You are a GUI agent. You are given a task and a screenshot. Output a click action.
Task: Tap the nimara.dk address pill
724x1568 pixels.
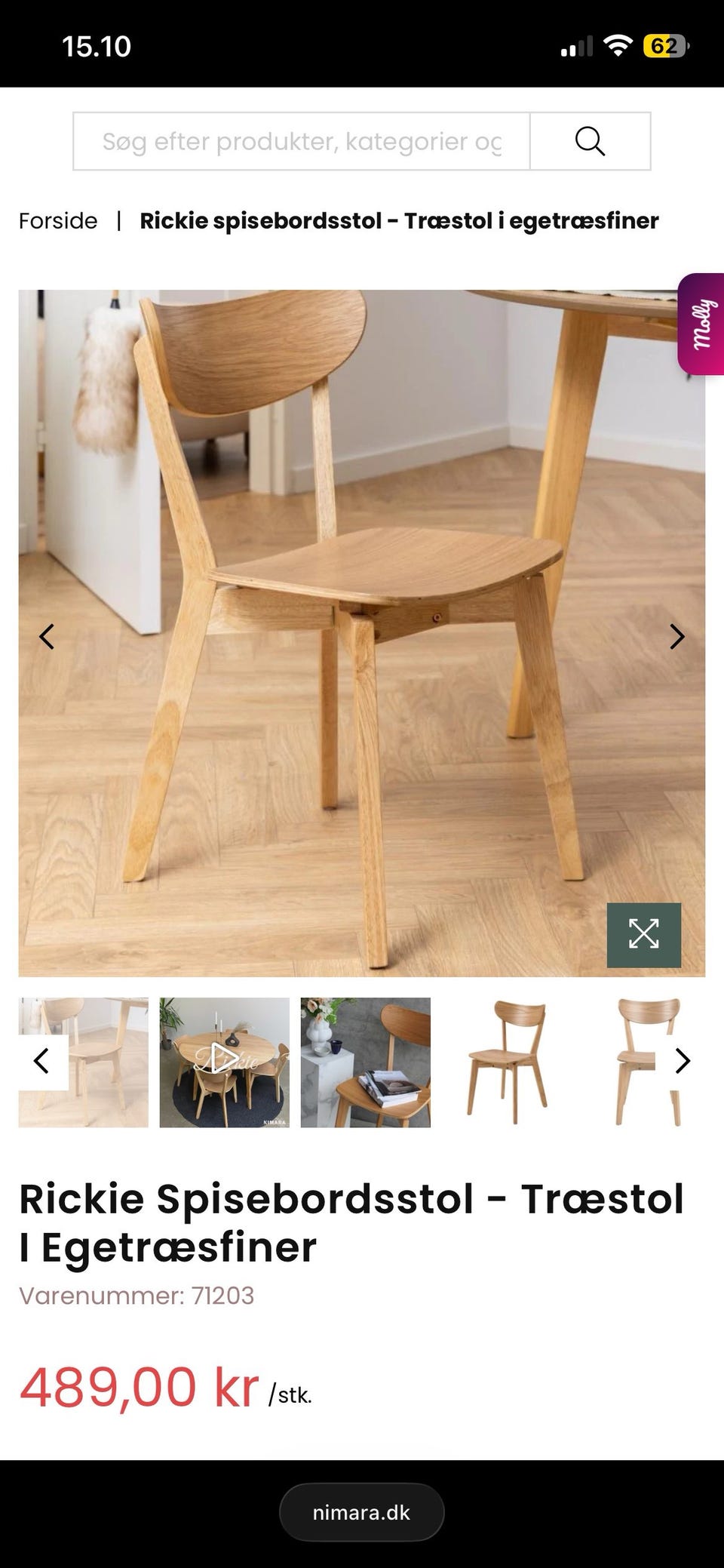click(361, 1512)
